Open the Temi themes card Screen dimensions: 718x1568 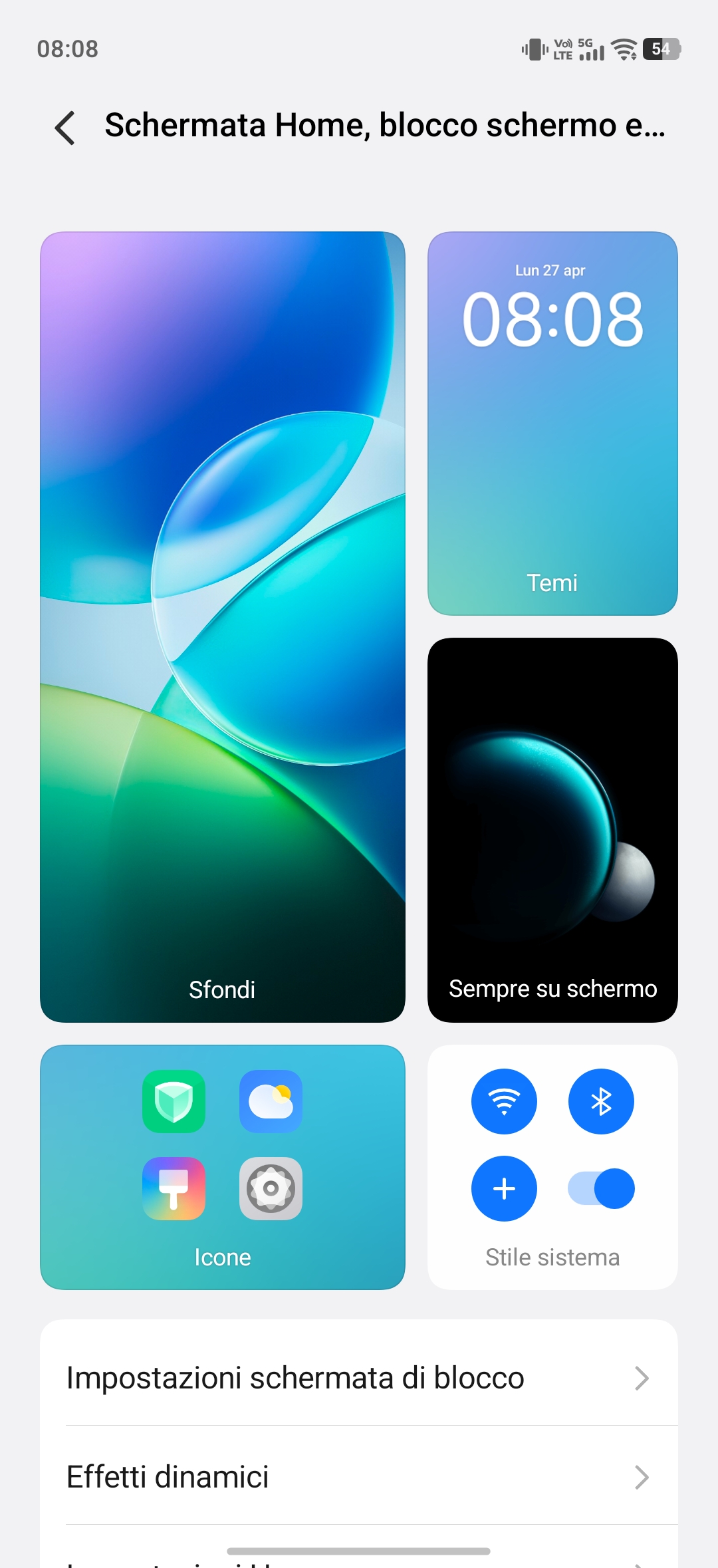552,423
